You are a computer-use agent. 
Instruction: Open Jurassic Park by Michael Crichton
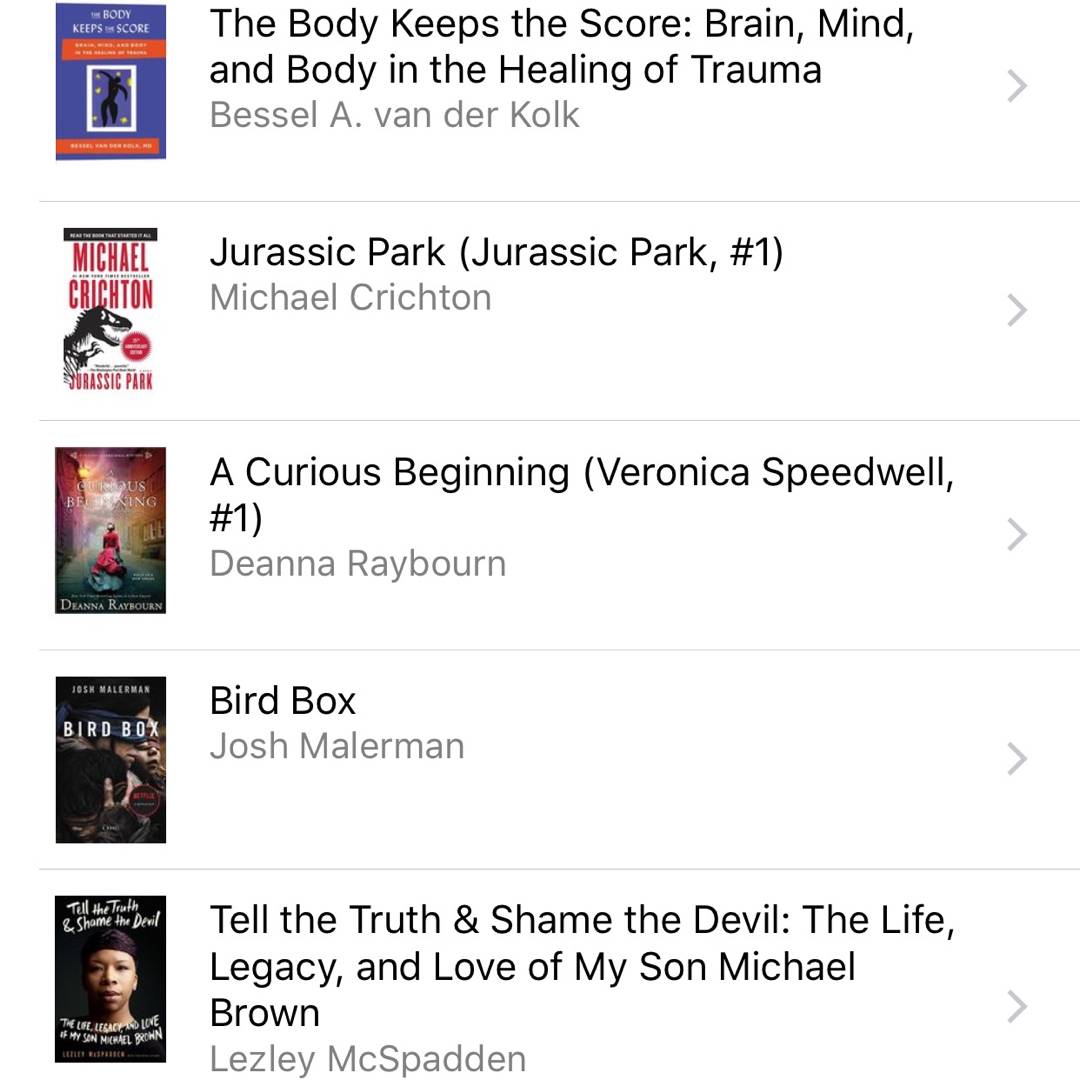click(496, 252)
